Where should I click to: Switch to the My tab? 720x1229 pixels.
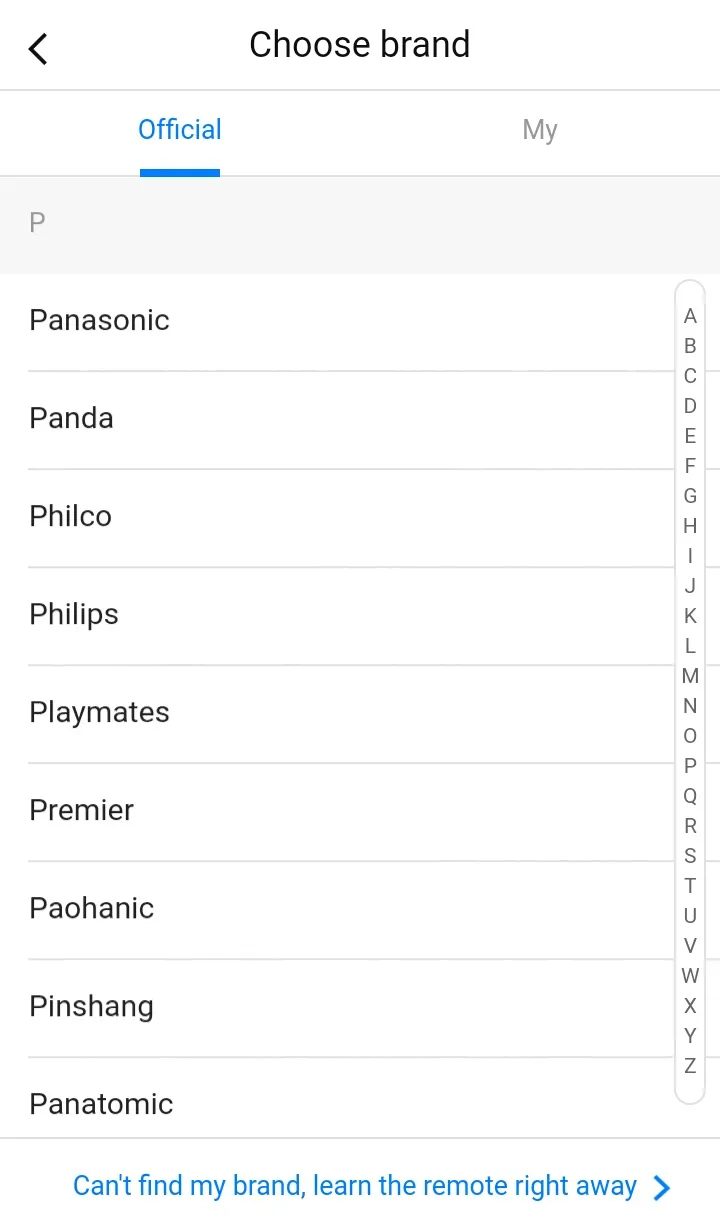click(x=539, y=129)
